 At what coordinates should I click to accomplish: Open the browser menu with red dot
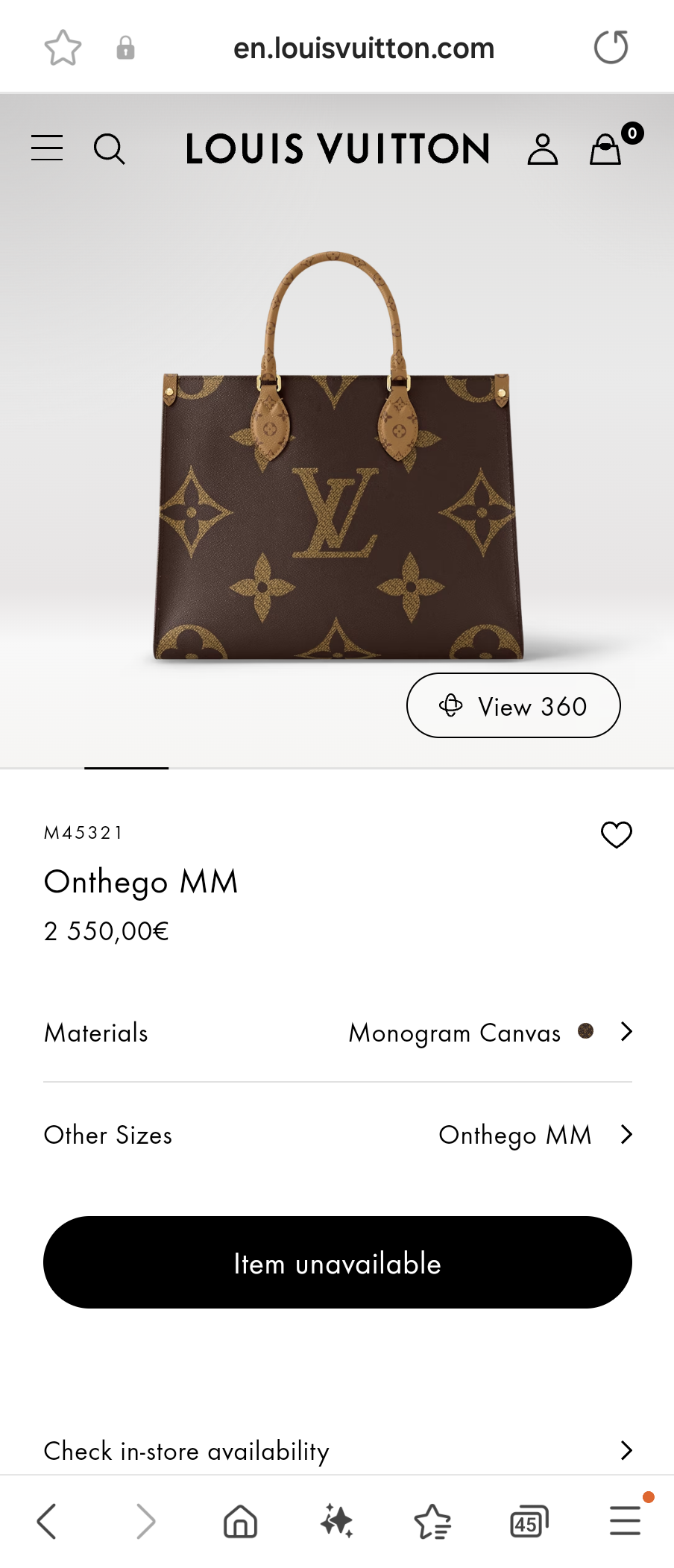[625, 1520]
